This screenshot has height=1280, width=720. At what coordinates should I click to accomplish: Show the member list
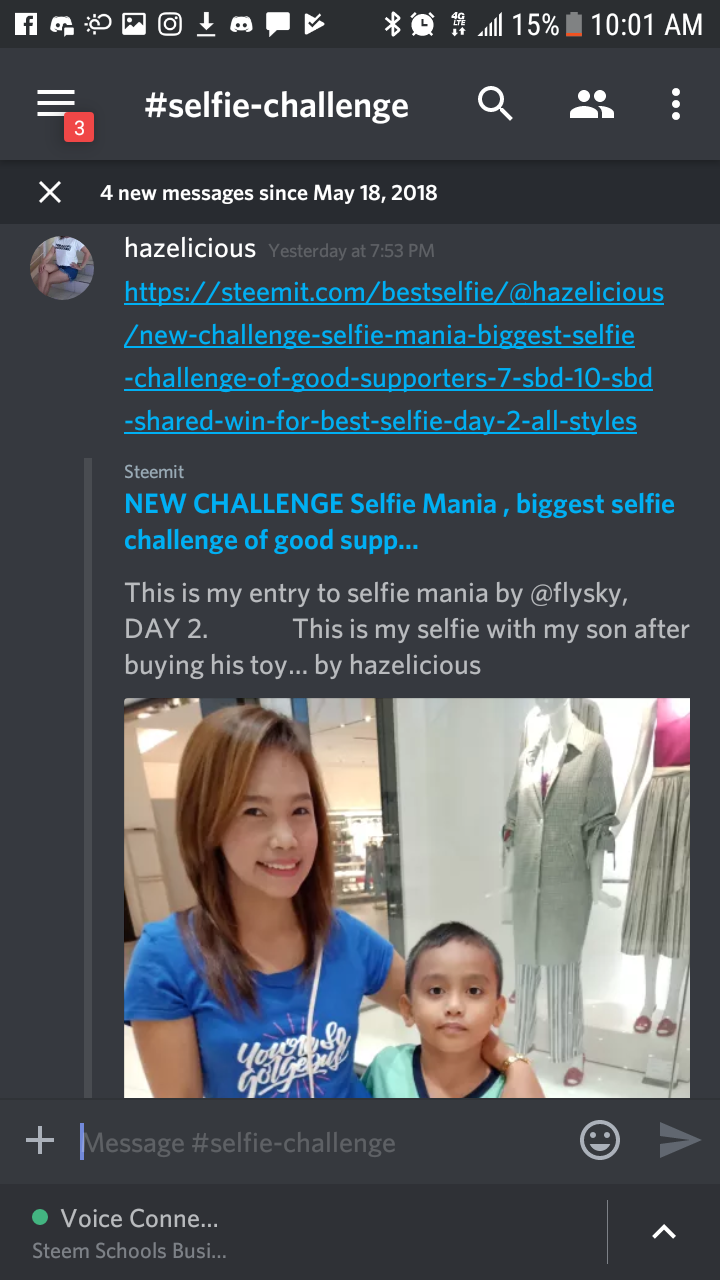[591, 104]
